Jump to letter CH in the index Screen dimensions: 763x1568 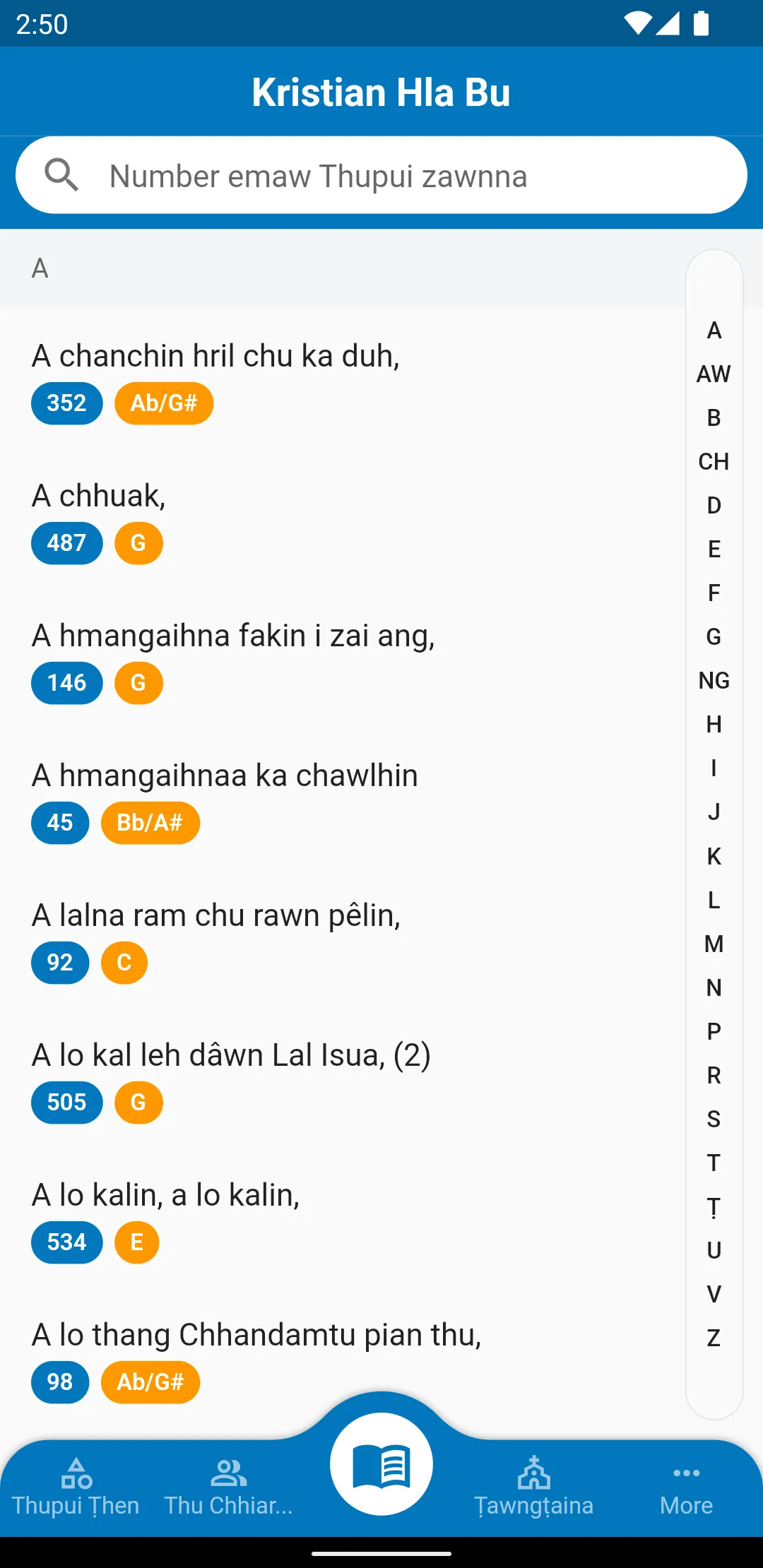(714, 462)
